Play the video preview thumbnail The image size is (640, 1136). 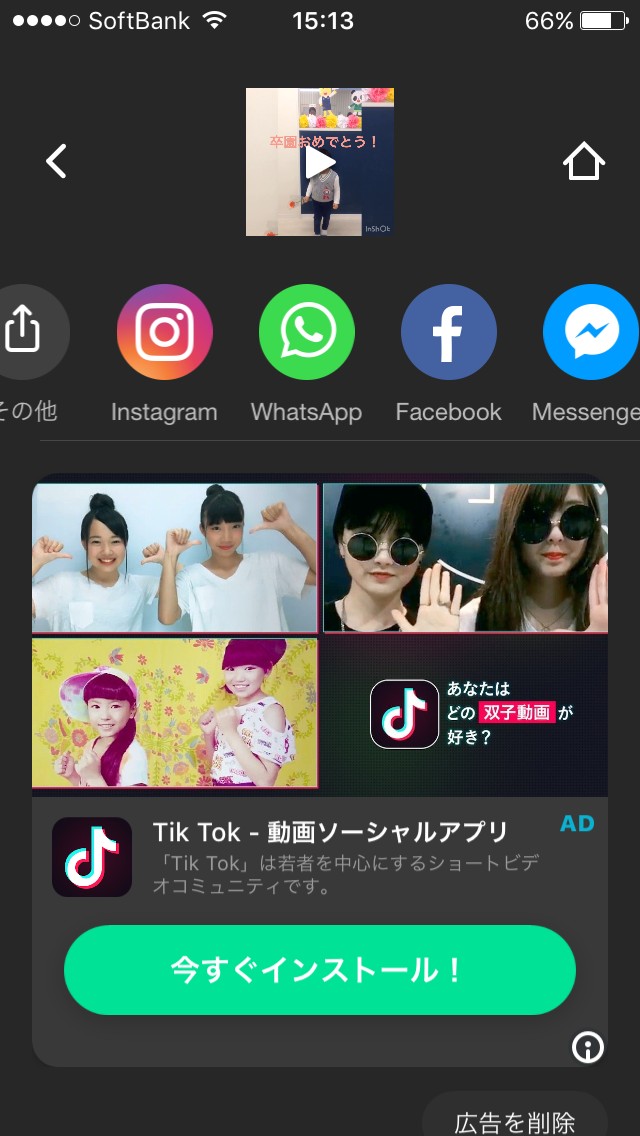tap(320, 162)
